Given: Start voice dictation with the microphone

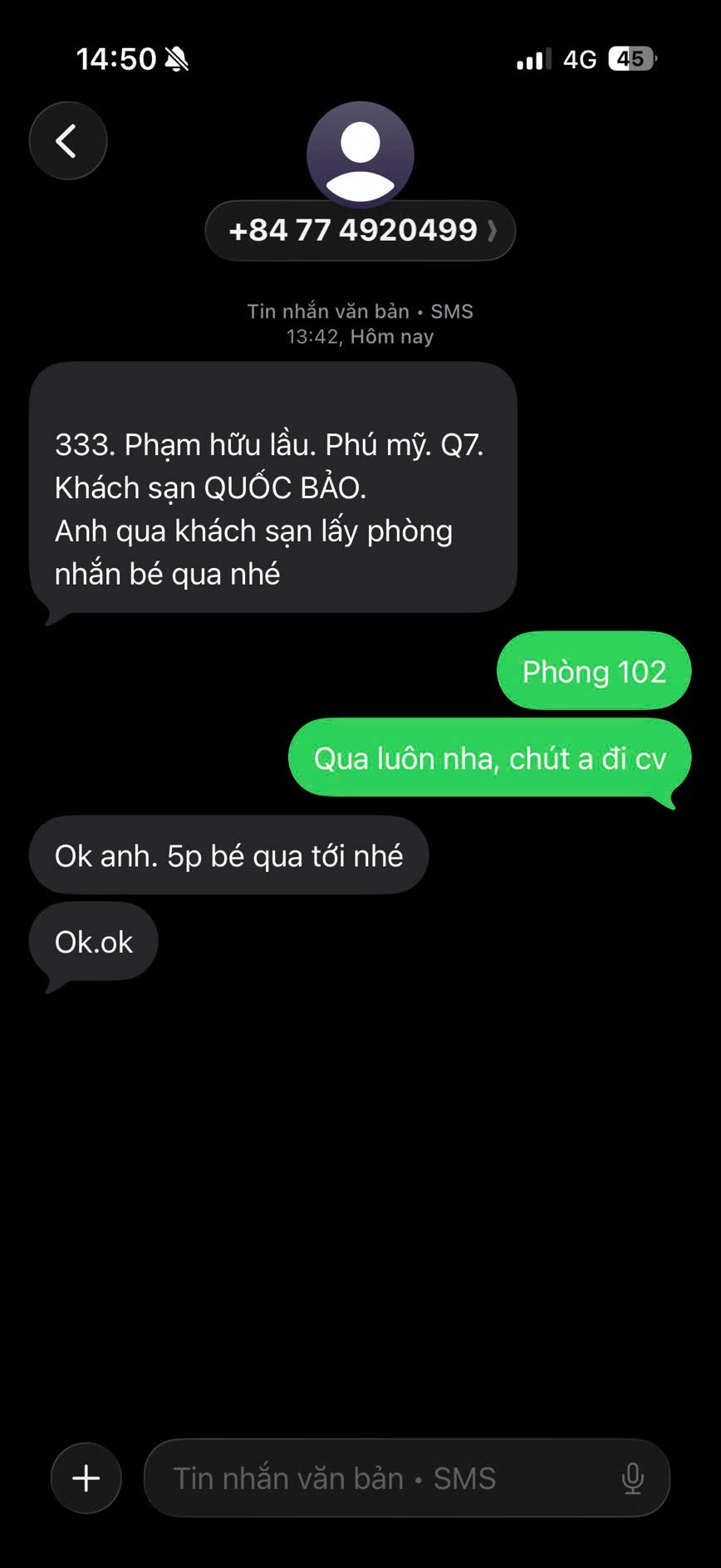Looking at the screenshot, I should 632,1478.
